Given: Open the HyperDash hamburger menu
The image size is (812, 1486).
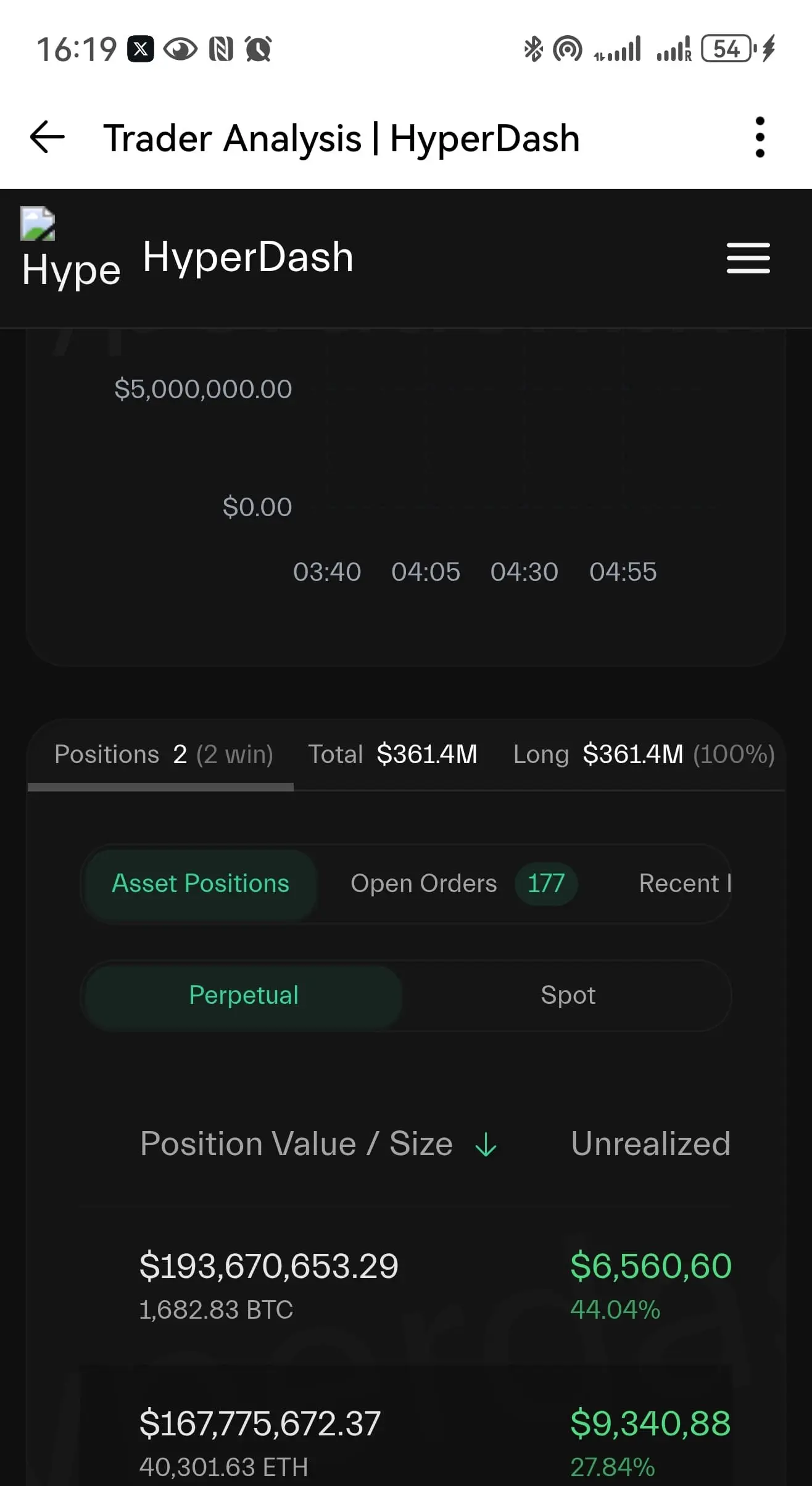Looking at the screenshot, I should point(748,258).
